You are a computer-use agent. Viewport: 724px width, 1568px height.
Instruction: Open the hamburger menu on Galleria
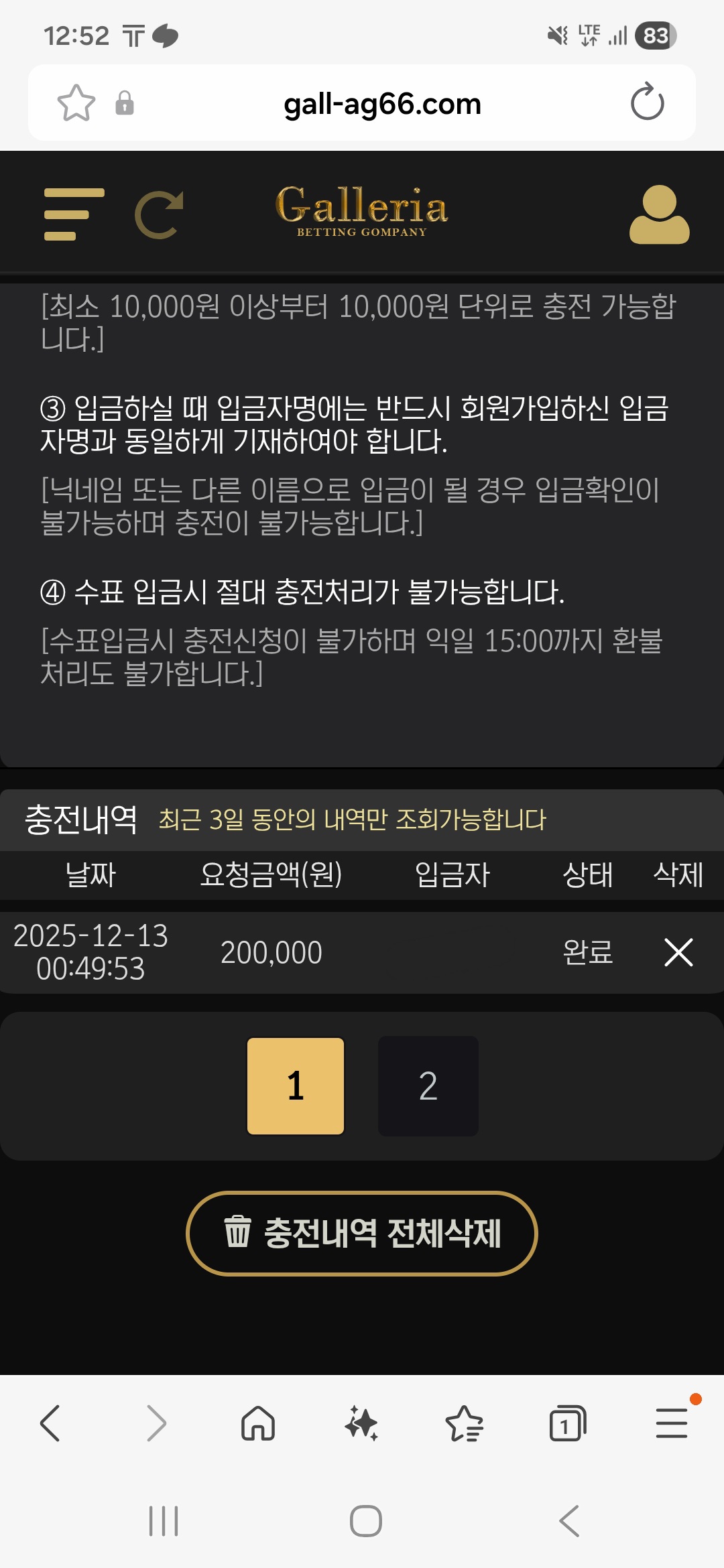pos(74,214)
